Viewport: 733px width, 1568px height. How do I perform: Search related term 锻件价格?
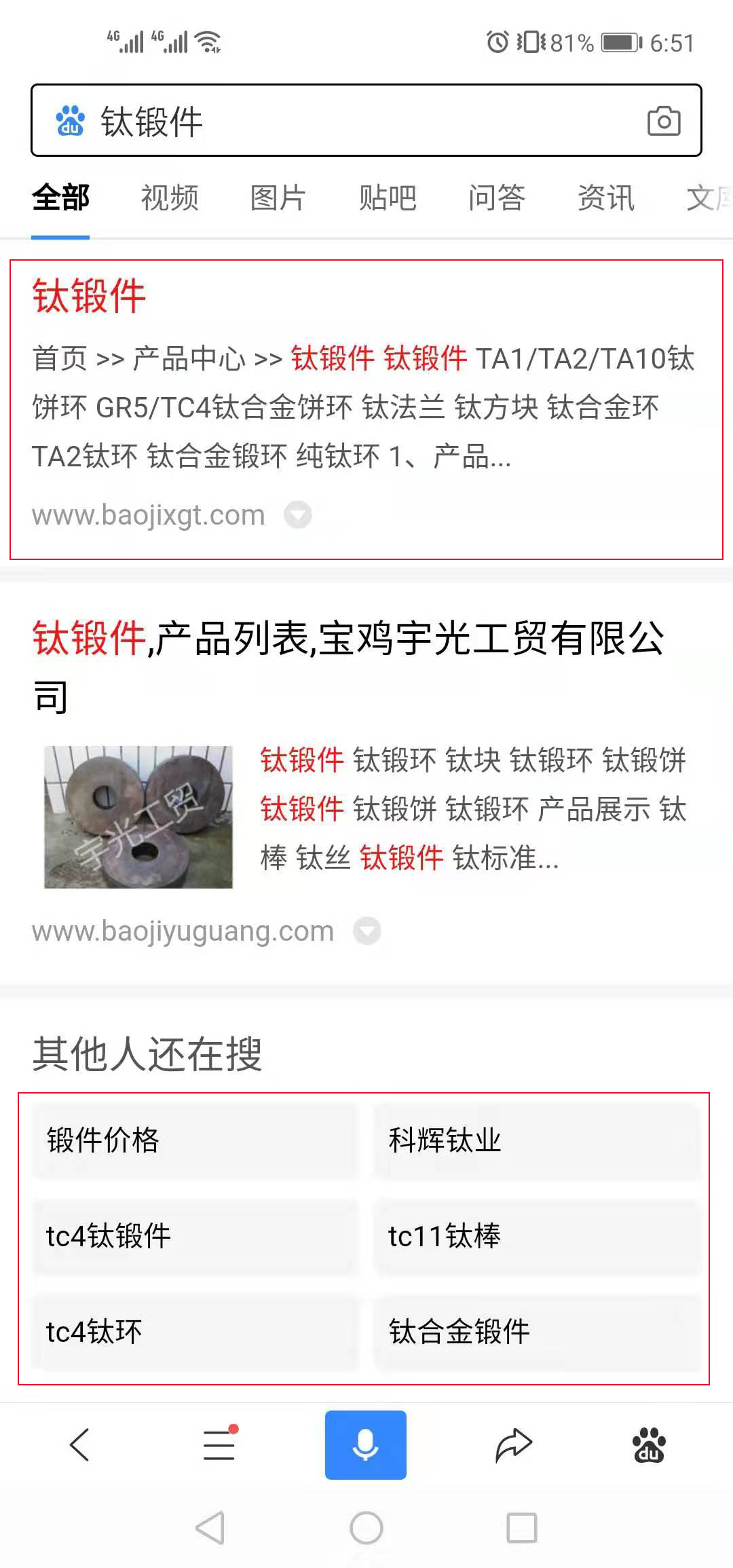(194, 1141)
